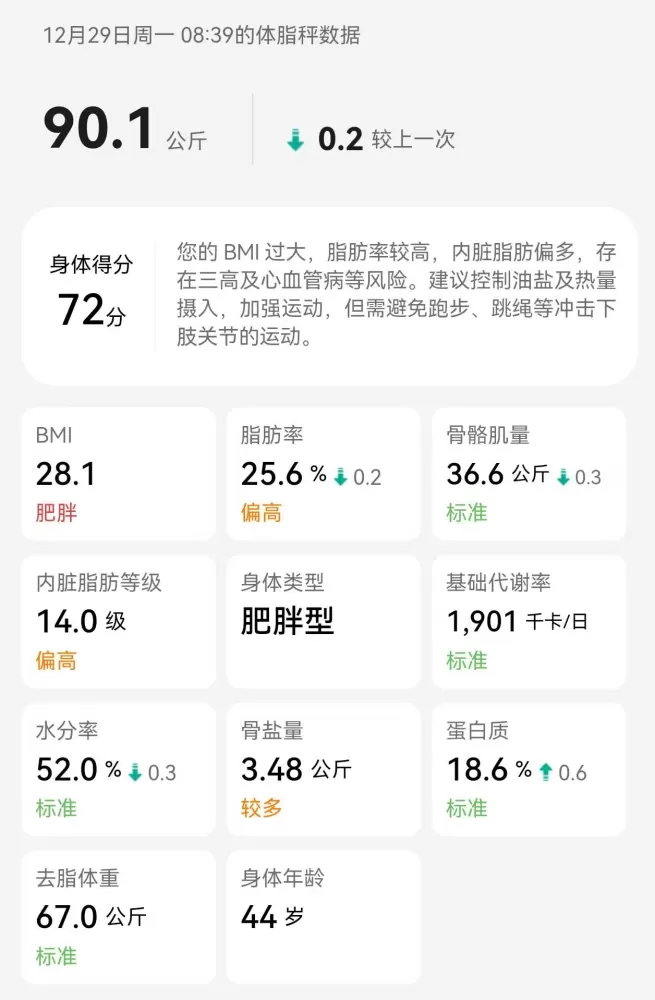Screen dimensions: 655x1000
Task: Open the 蛋白质 protein card
Action: 528,769
